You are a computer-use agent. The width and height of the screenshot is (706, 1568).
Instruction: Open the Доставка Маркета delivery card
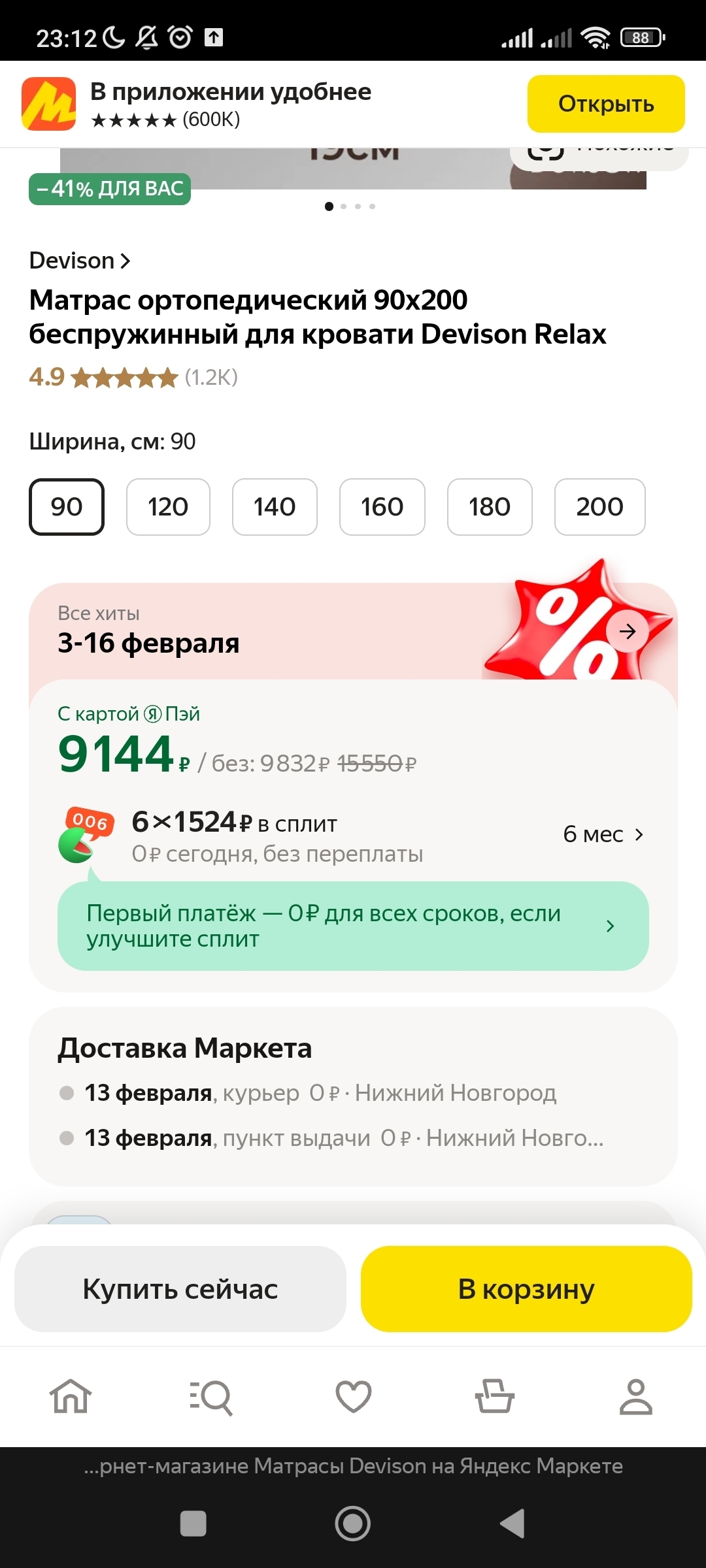point(353,1096)
